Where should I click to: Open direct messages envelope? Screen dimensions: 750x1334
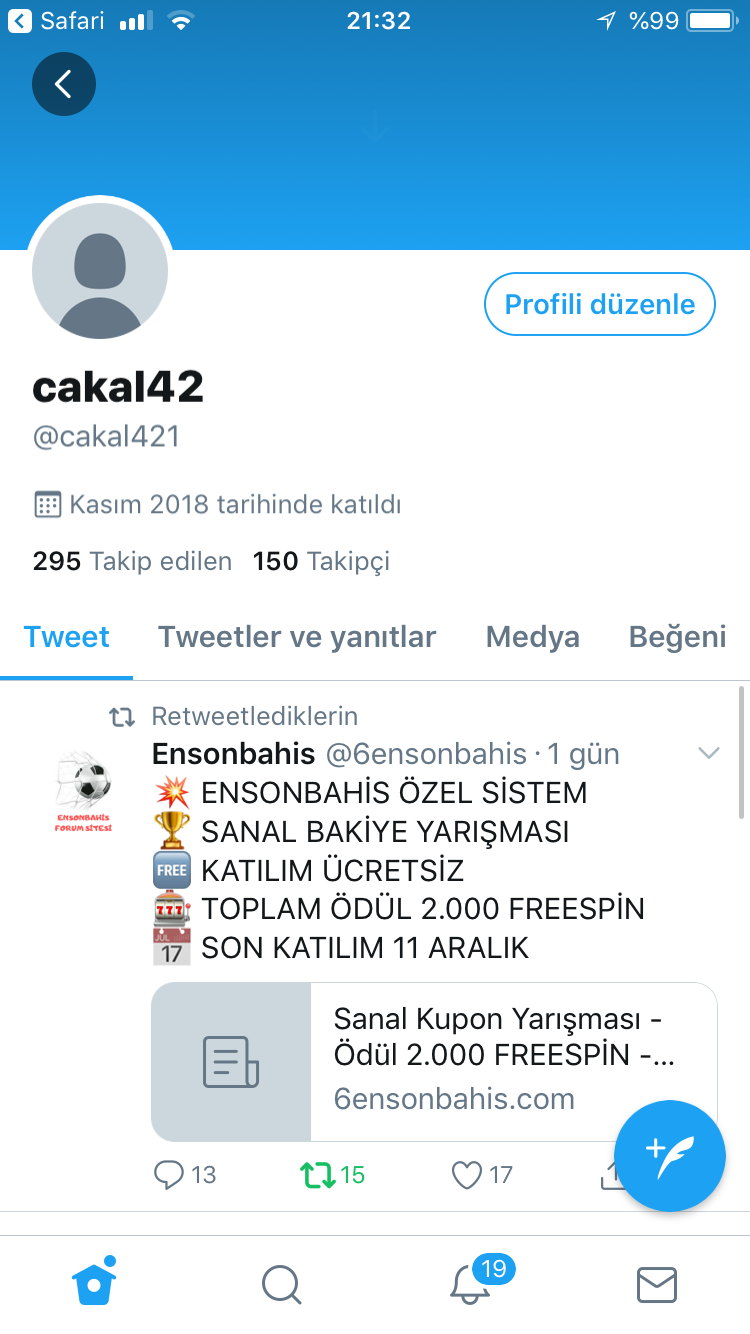tap(657, 1285)
